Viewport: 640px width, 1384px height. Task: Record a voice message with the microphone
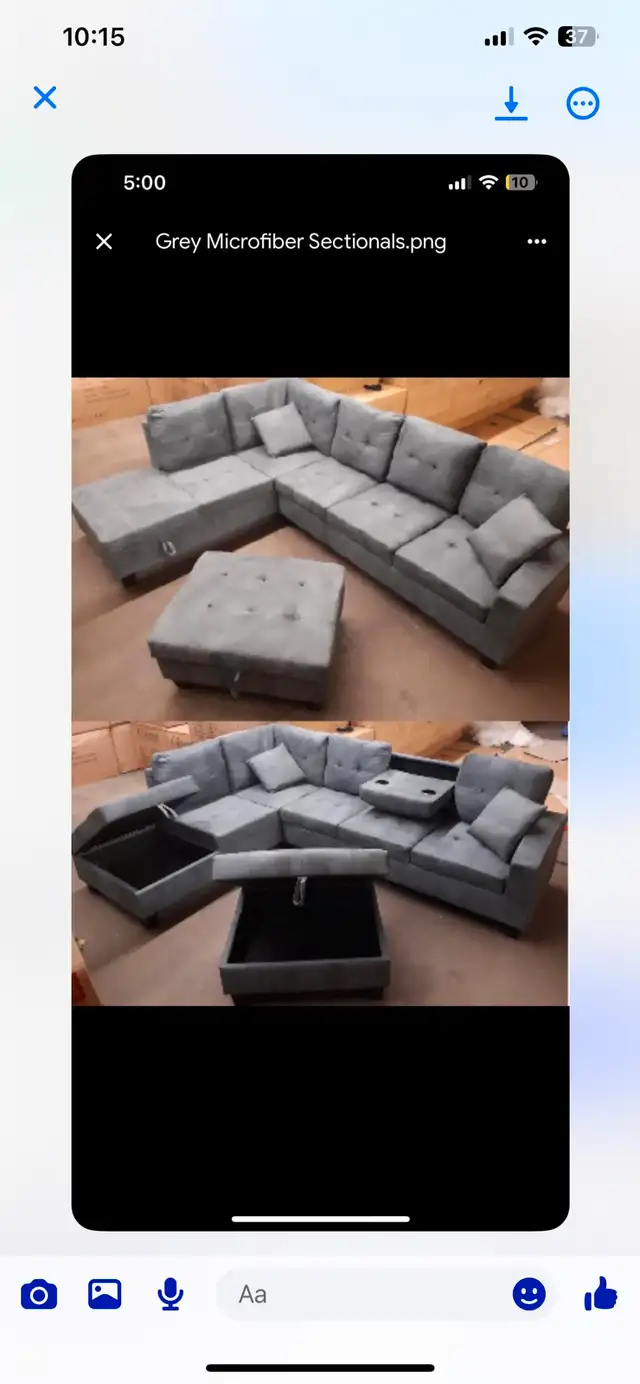(171, 1295)
